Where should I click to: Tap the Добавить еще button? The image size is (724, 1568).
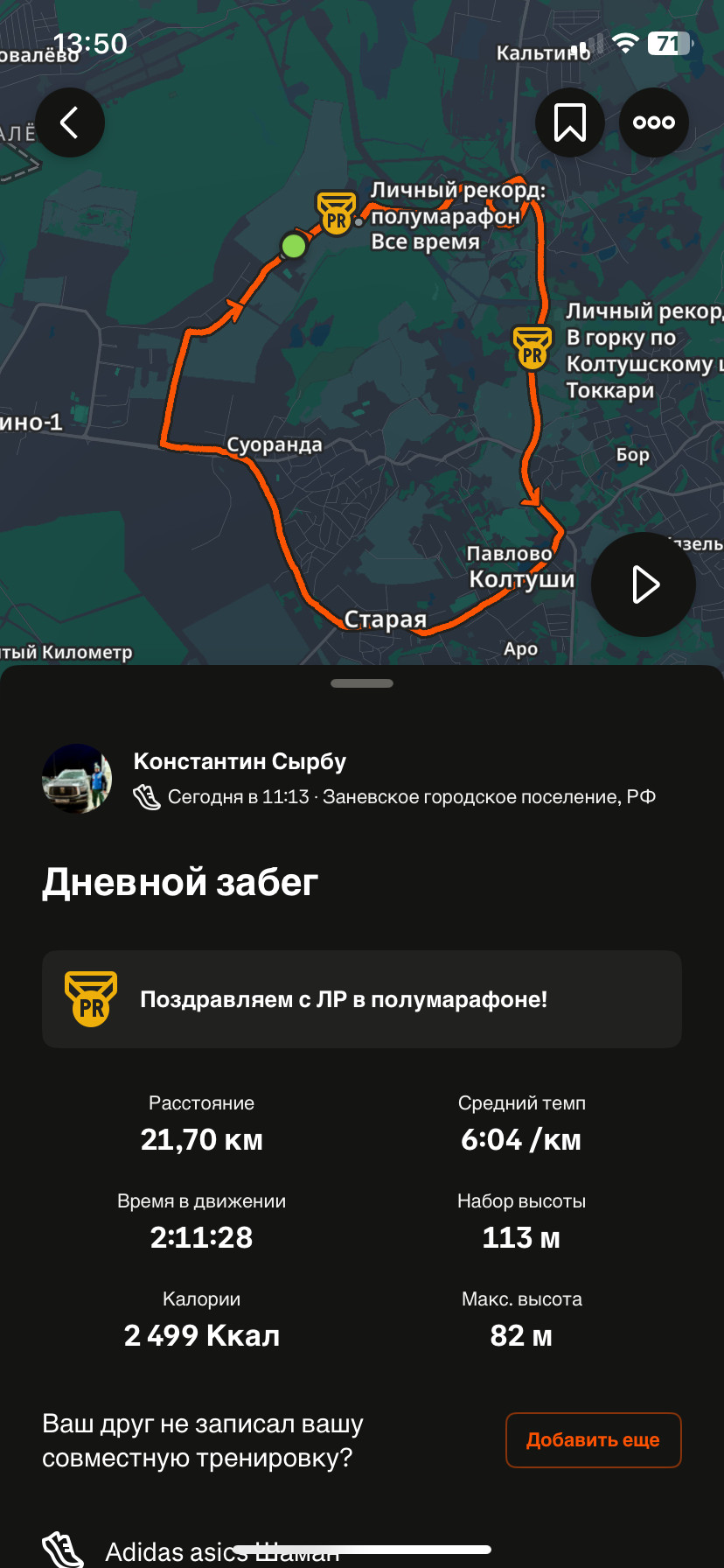click(x=594, y=1440)
